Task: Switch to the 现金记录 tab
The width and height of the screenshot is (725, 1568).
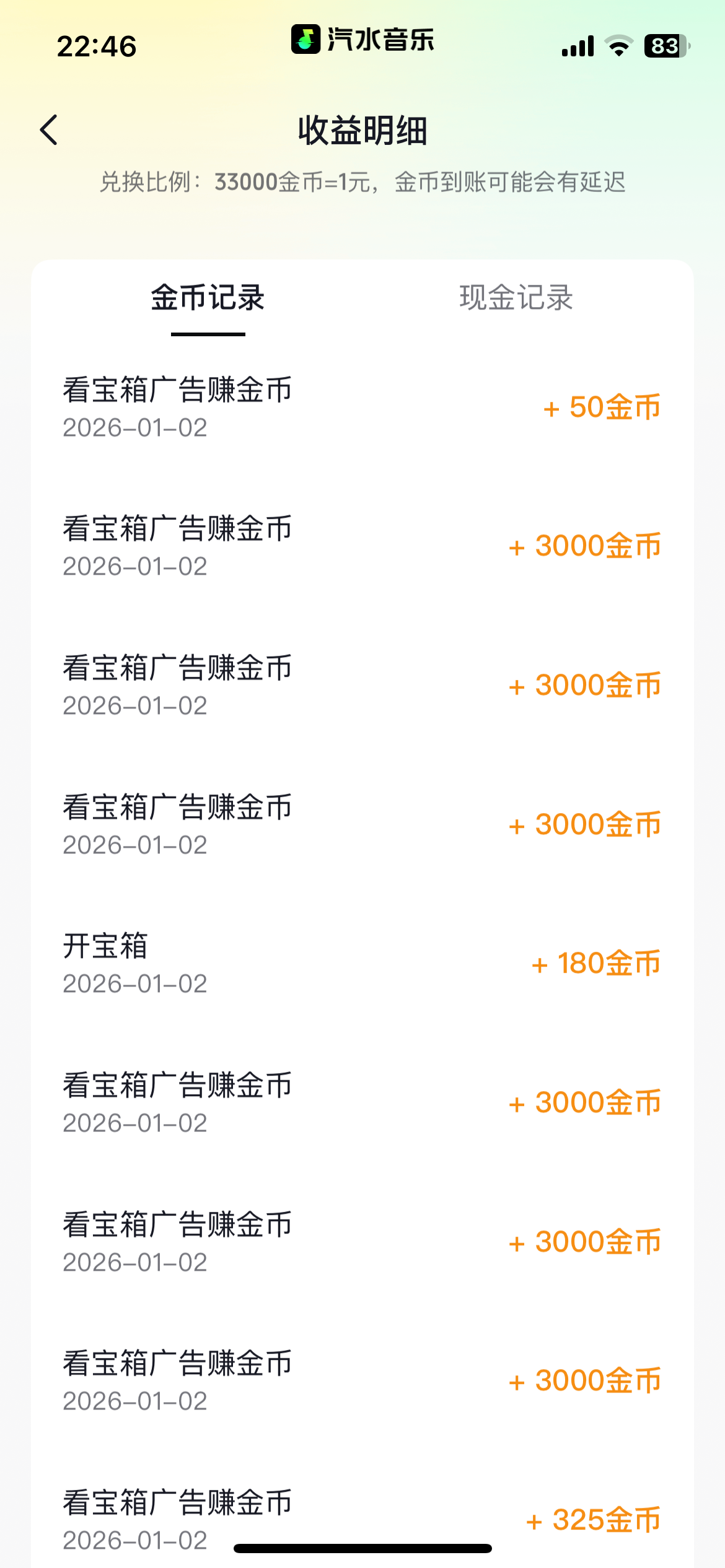Action: (517, 297)
